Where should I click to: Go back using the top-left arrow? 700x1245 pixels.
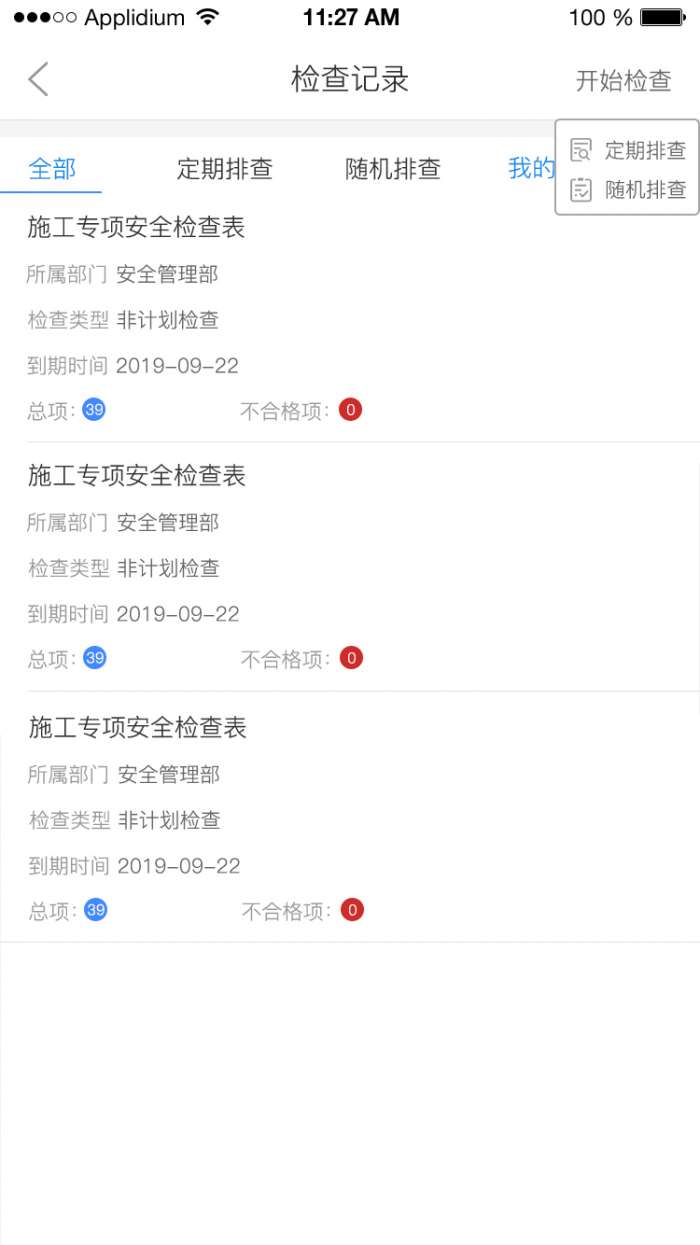38,79
